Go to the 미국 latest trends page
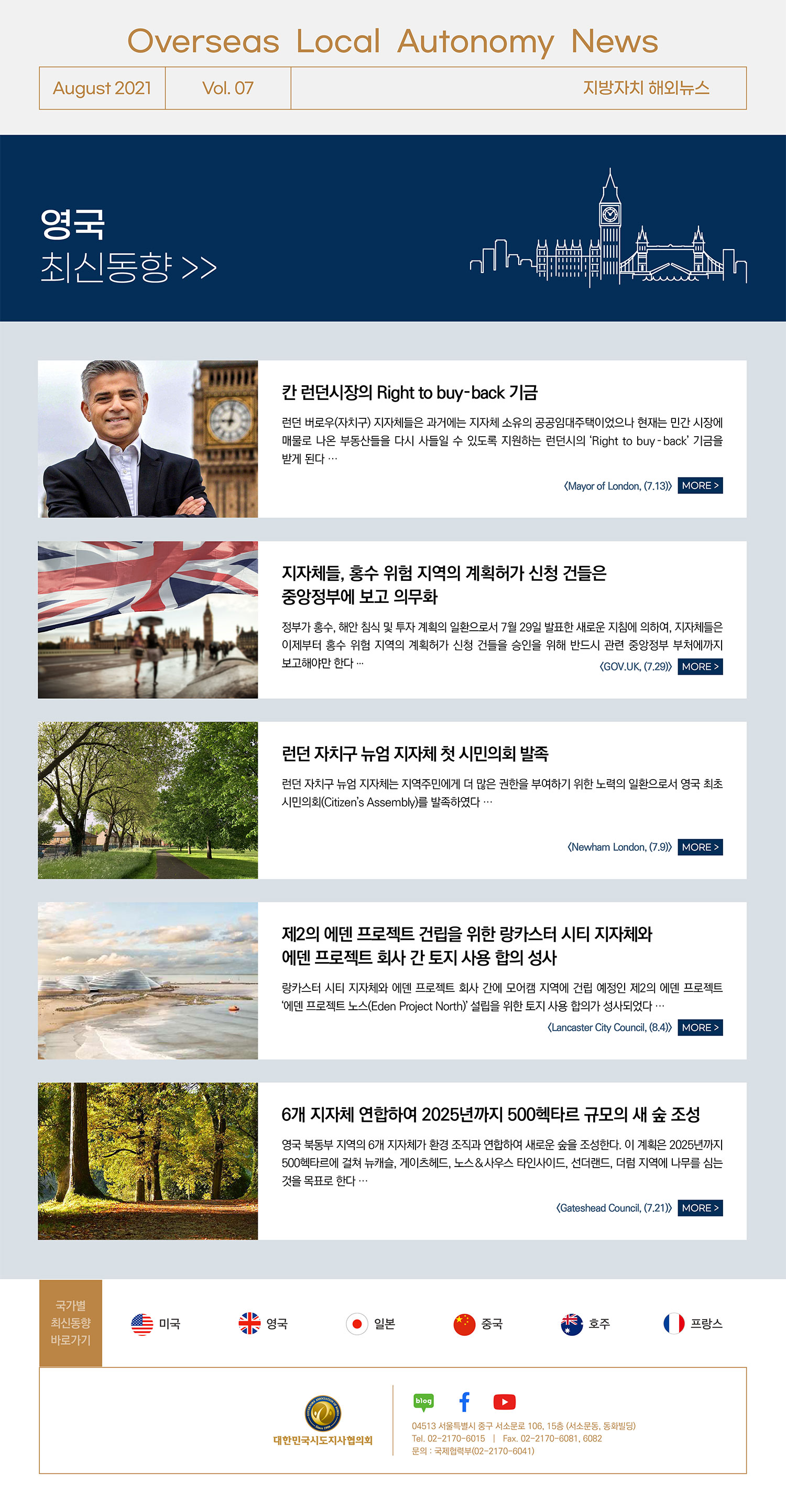 (156, 1324)
